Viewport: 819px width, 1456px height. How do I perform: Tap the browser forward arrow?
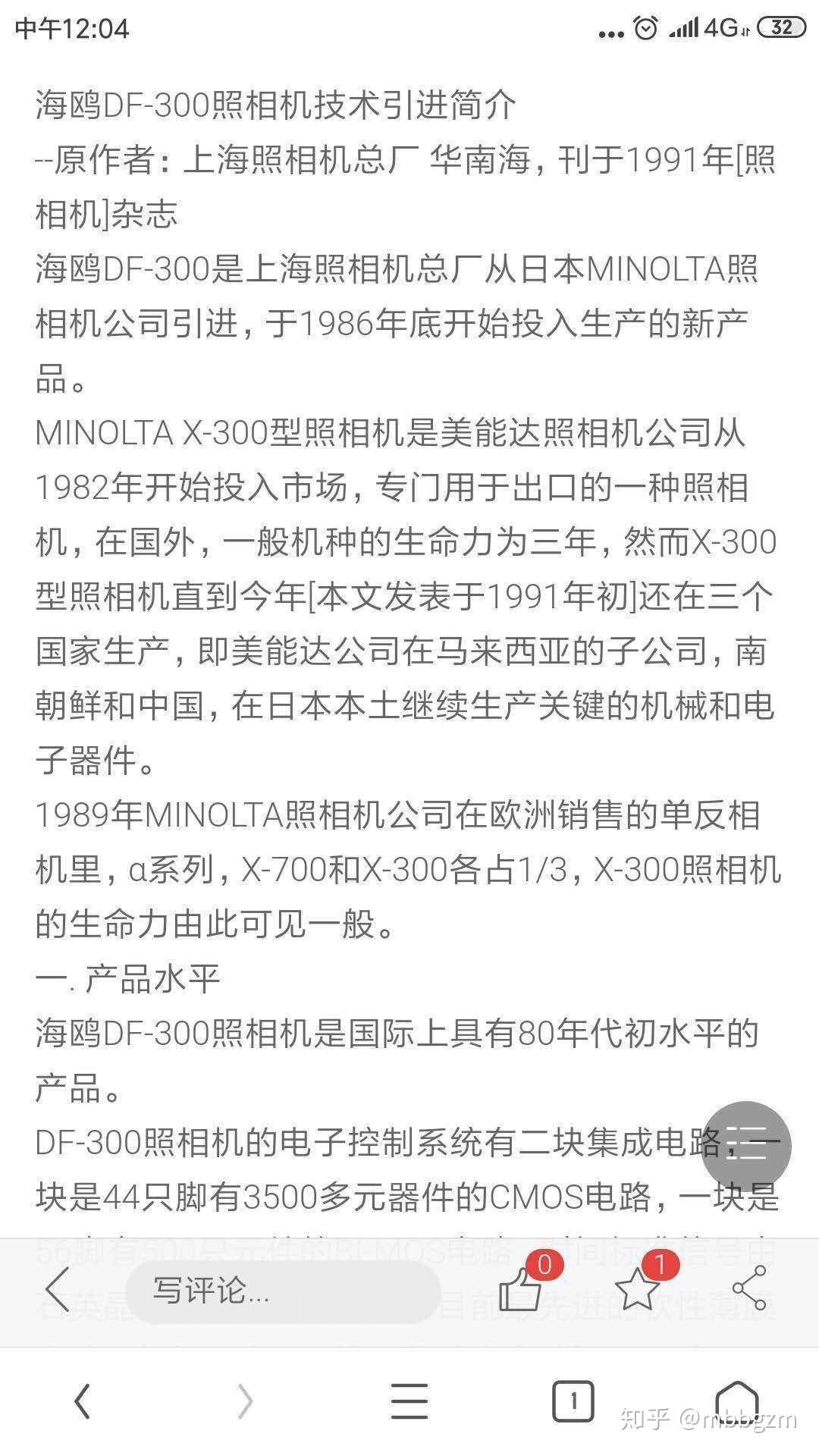(245, 1401)
